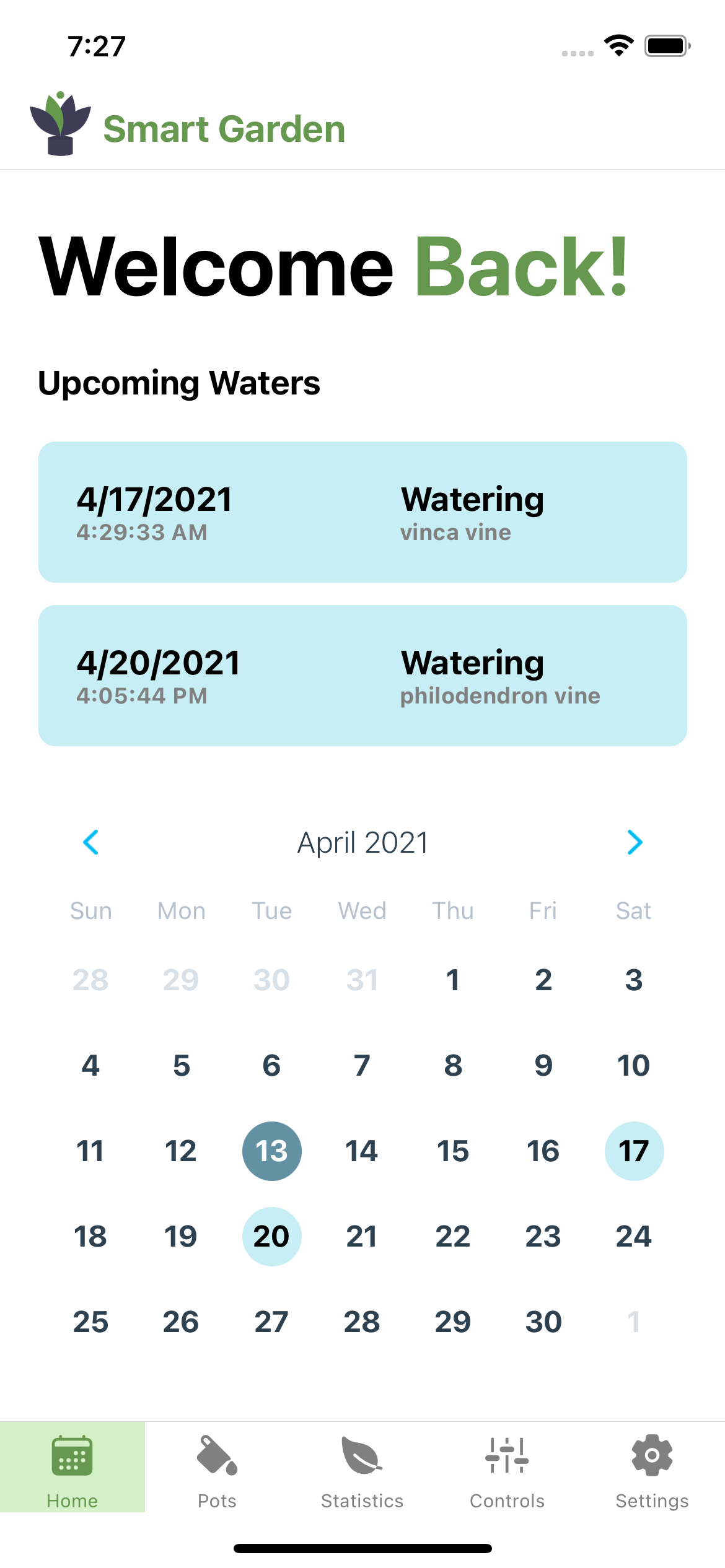
Task: Open the philodendron vine watering card
Action: tap(362, 676)
